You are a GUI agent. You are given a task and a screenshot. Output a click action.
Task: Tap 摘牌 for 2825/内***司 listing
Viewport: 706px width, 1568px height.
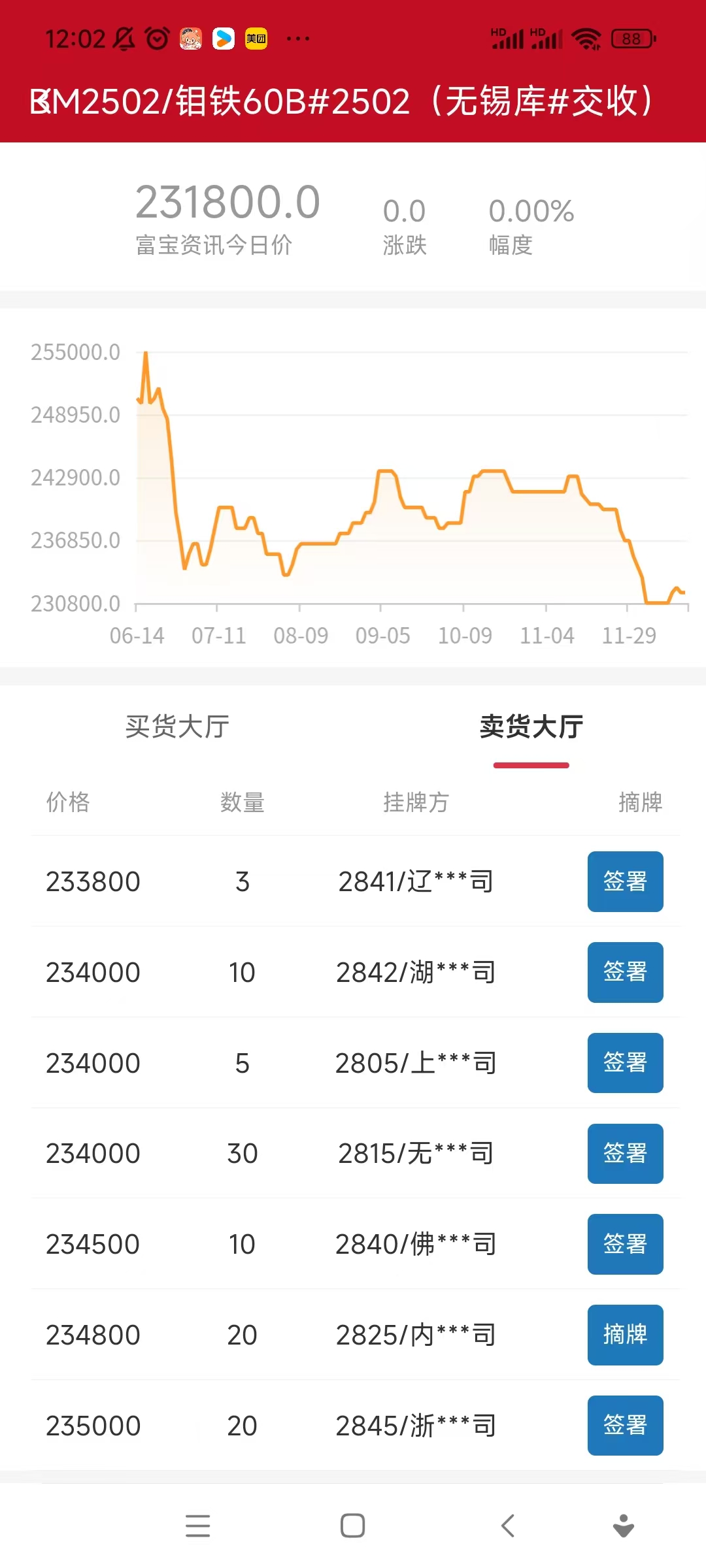(625, 1335)
